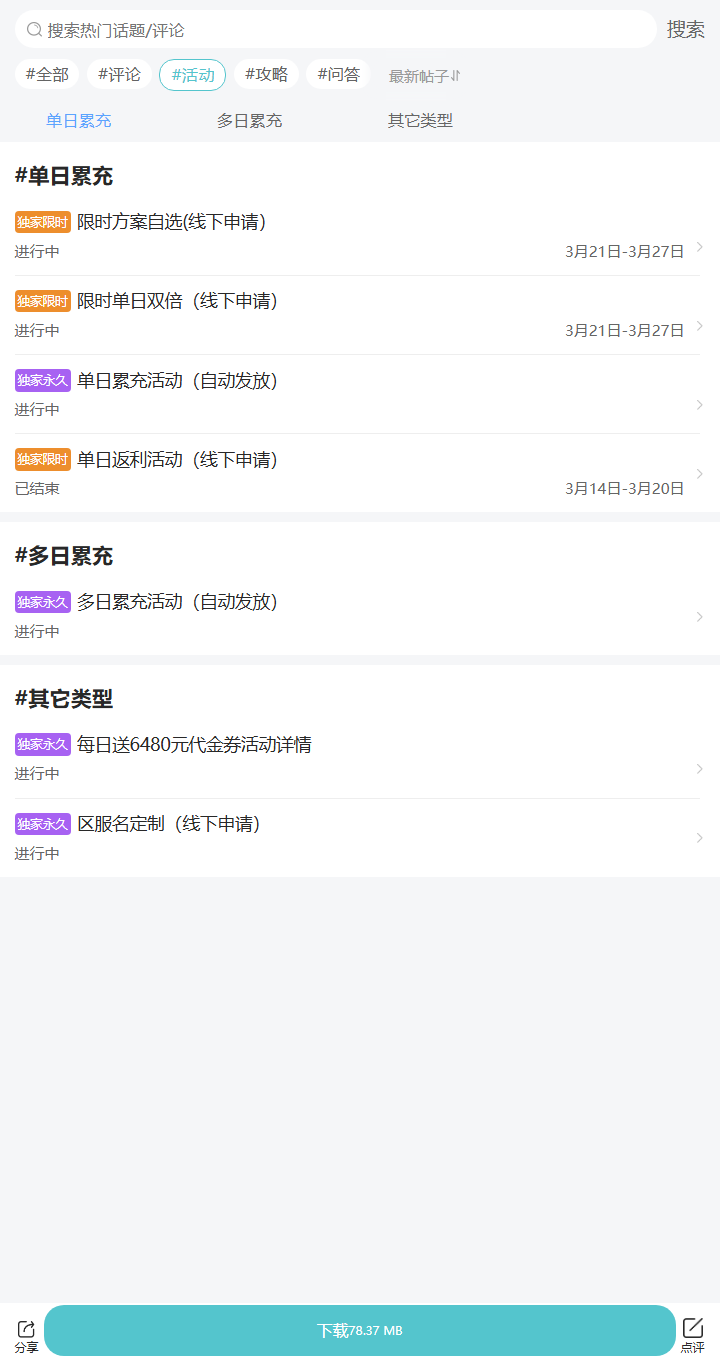Toggle the #问答 filter chip

pyautogui.click(x=338, y=74)
